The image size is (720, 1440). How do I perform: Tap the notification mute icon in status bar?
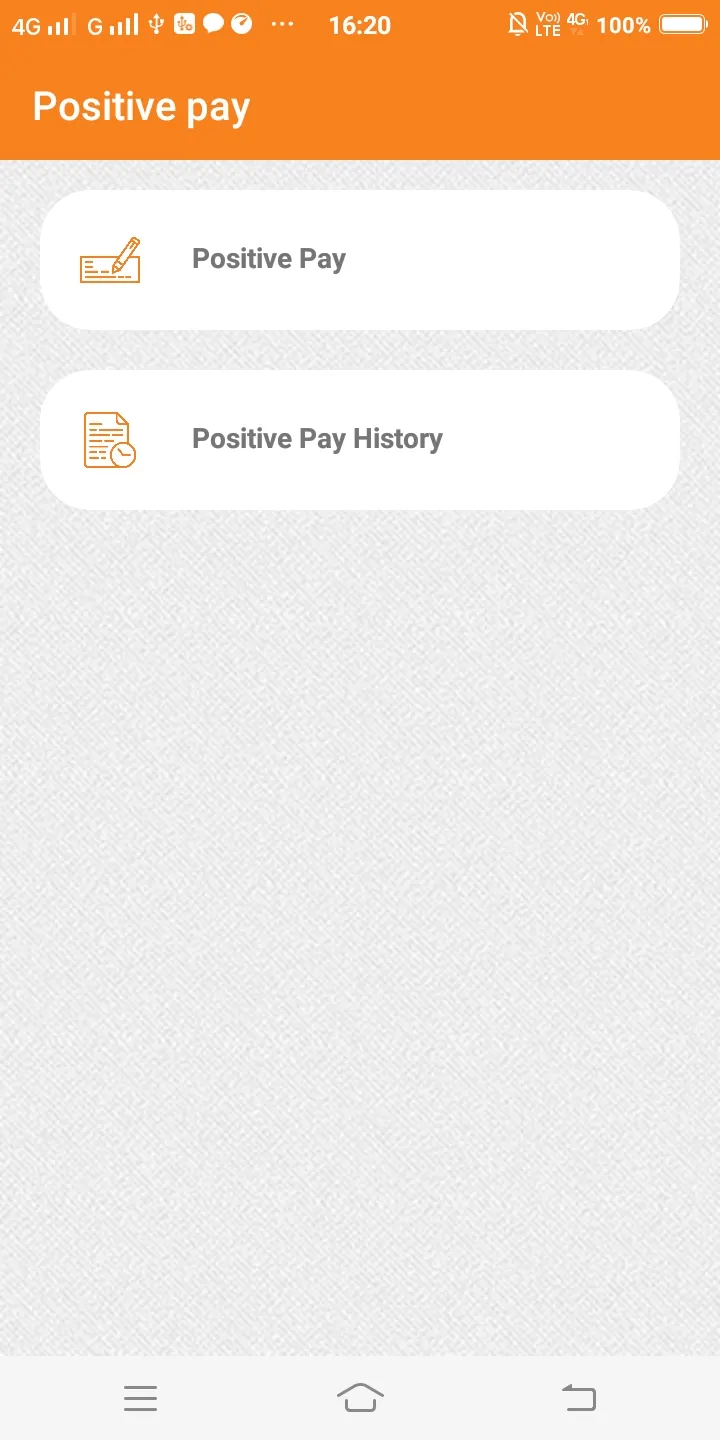tap(516, 25)
